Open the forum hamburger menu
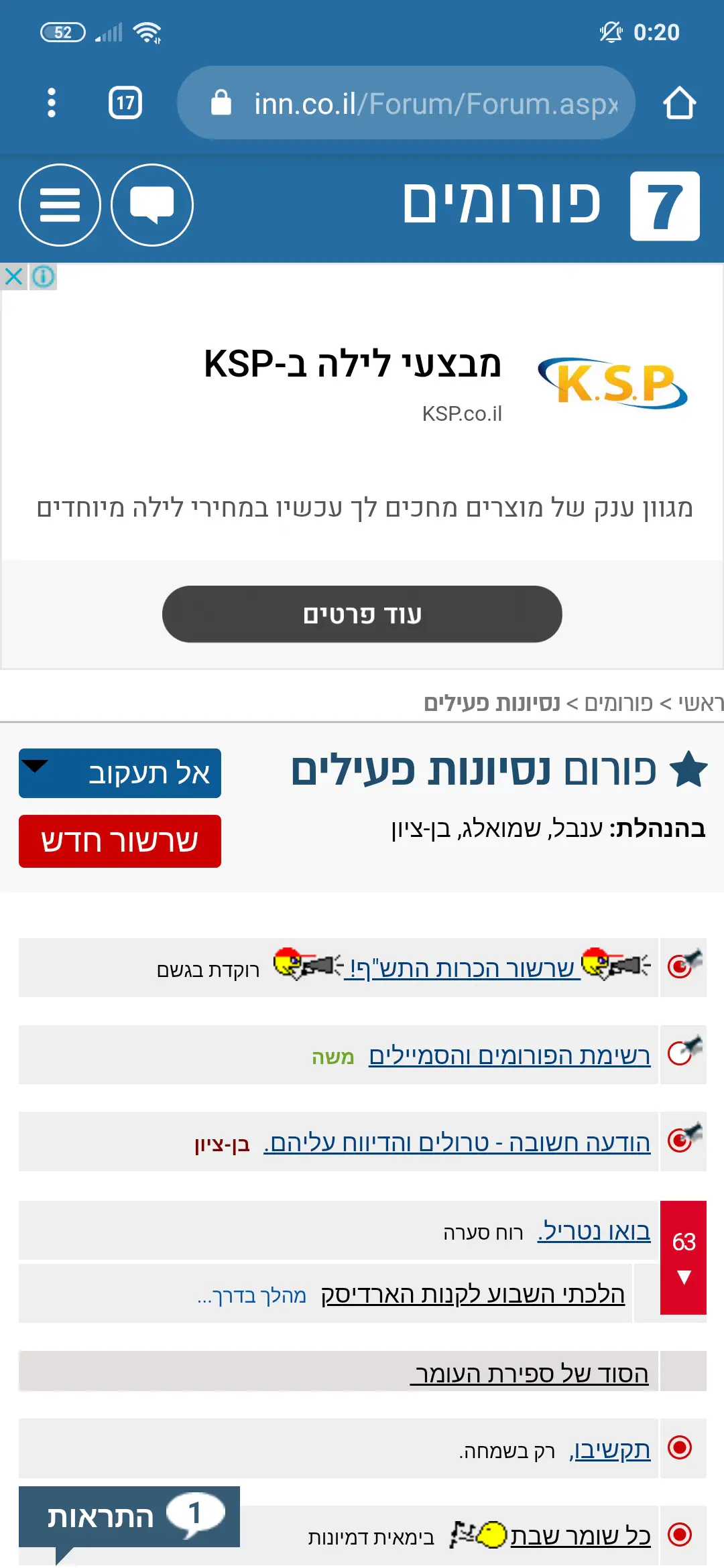 (x=60, y=205)
